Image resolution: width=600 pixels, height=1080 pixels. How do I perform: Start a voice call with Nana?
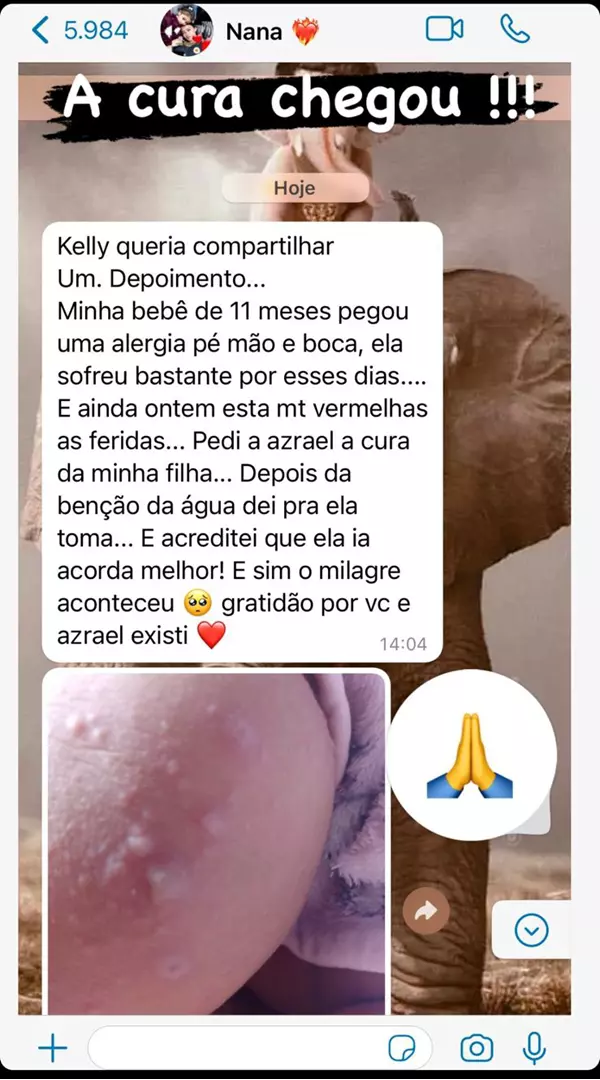click(x=514, y=29)
